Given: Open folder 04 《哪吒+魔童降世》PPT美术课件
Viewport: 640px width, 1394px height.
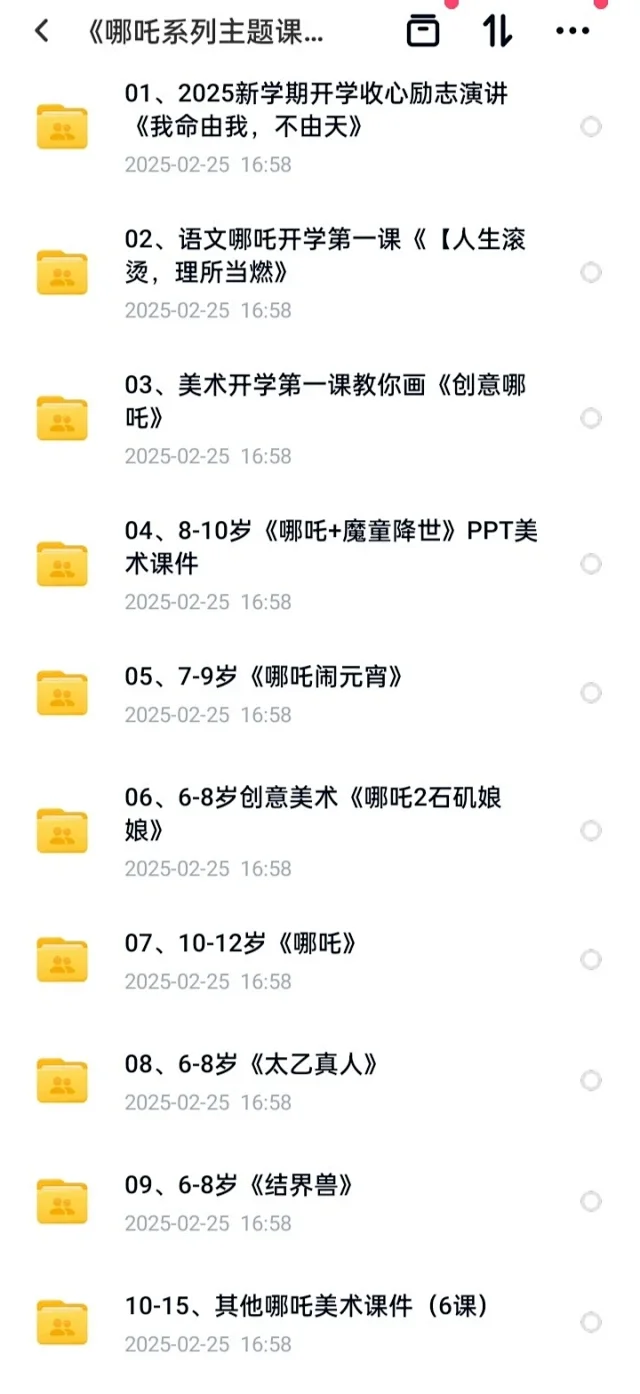Looking at the screenshot, I should point(320,564).
